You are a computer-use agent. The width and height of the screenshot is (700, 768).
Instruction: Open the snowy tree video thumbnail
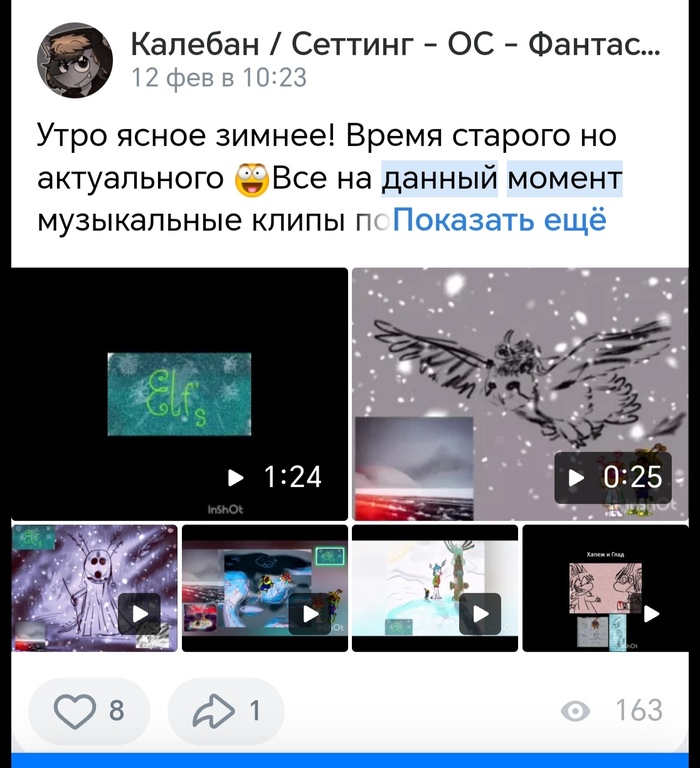coord(435,588)
